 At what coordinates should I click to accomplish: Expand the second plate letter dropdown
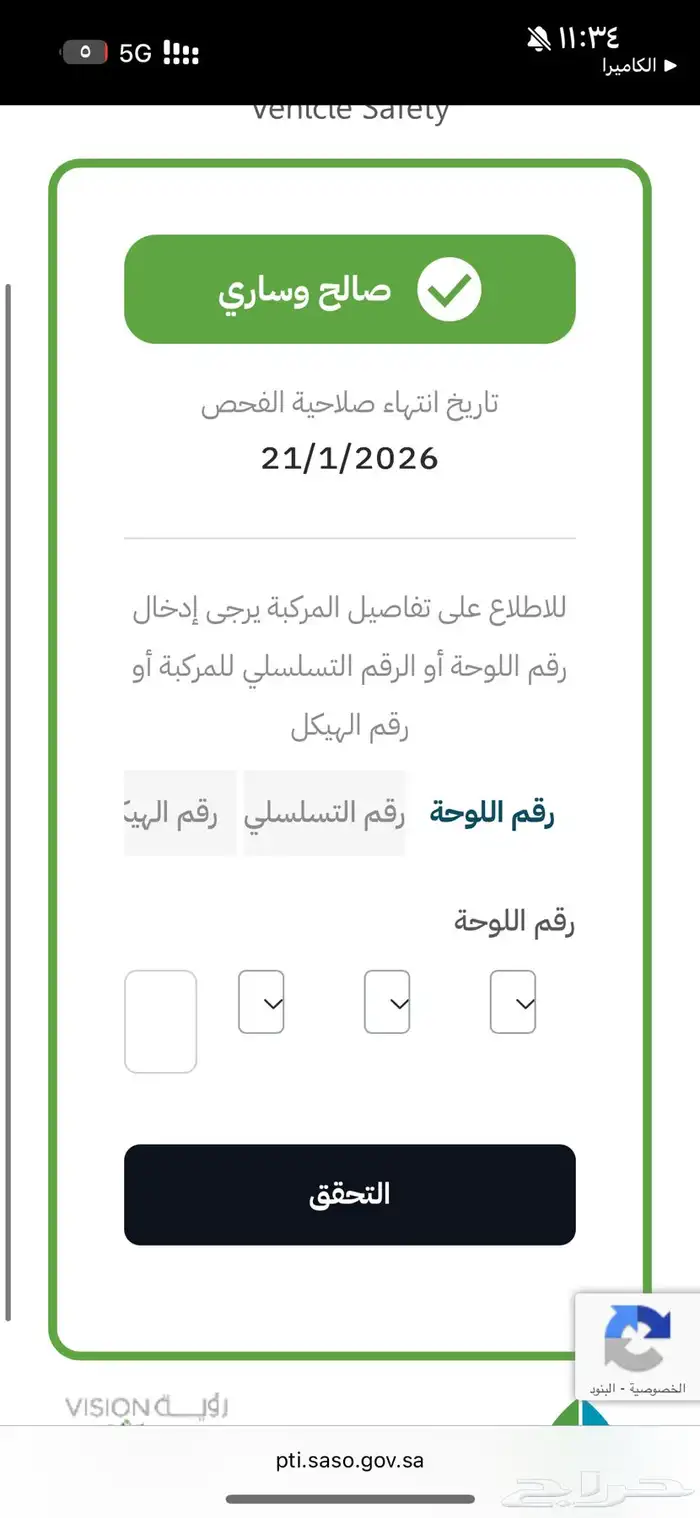(x=387, y=1002)
